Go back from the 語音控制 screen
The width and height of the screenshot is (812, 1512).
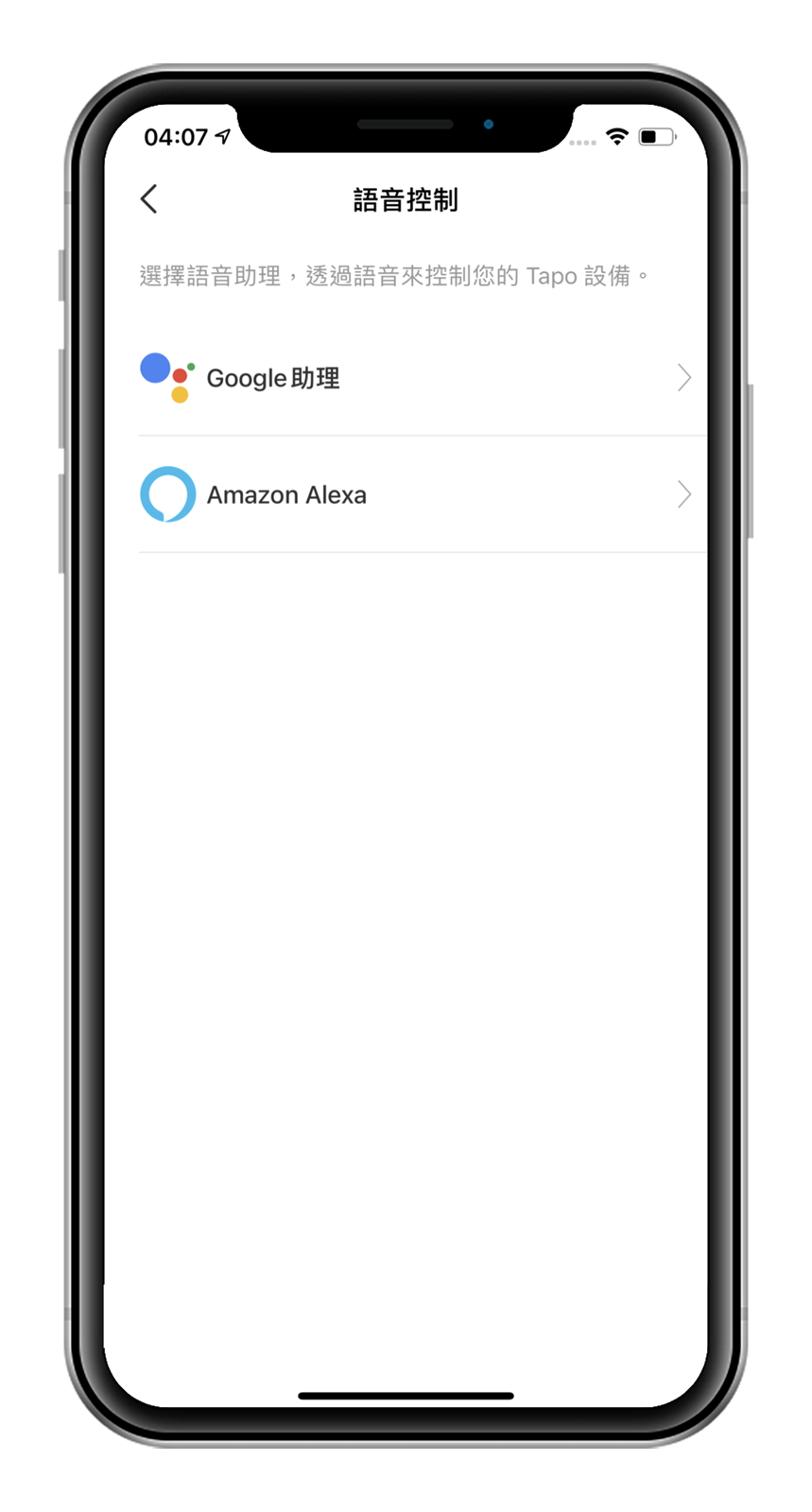(149, 199)
